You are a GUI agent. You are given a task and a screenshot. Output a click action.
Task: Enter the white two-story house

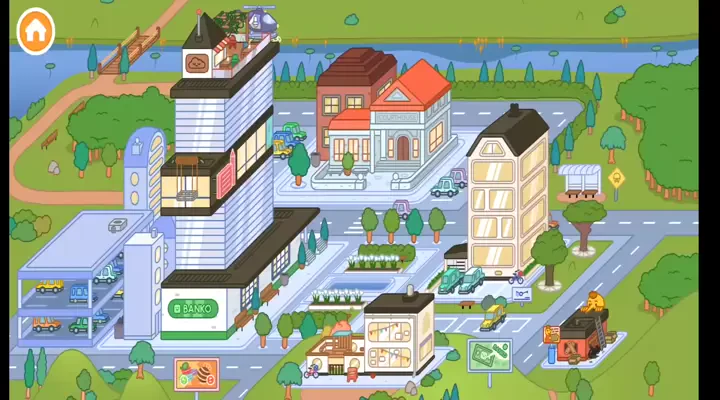pyautogui.click(x=399, y=332)
